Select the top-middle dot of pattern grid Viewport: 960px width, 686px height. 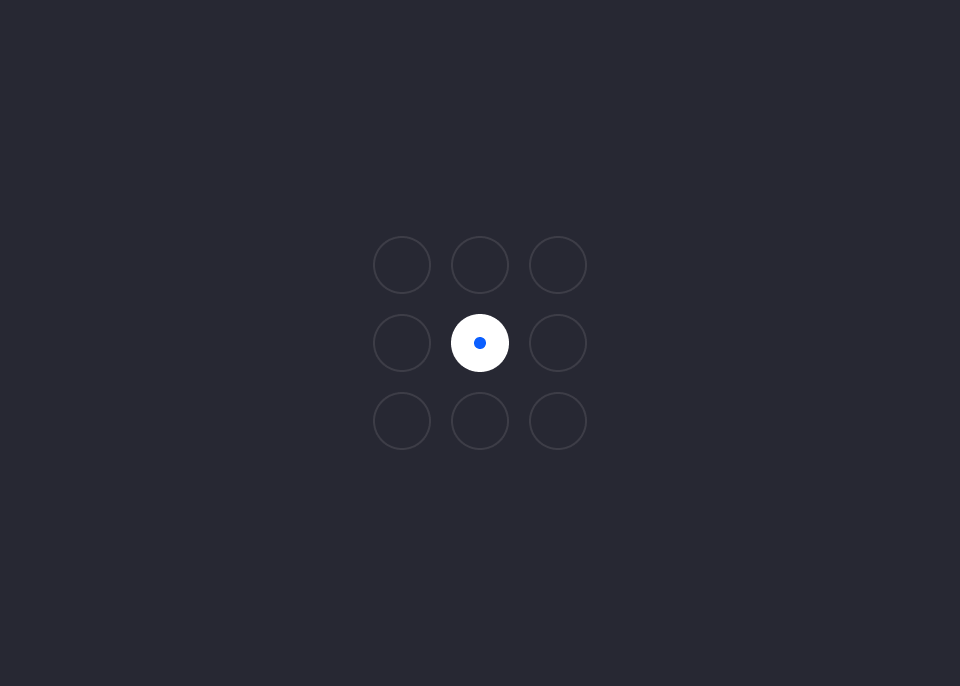click(x=480, y=265)
